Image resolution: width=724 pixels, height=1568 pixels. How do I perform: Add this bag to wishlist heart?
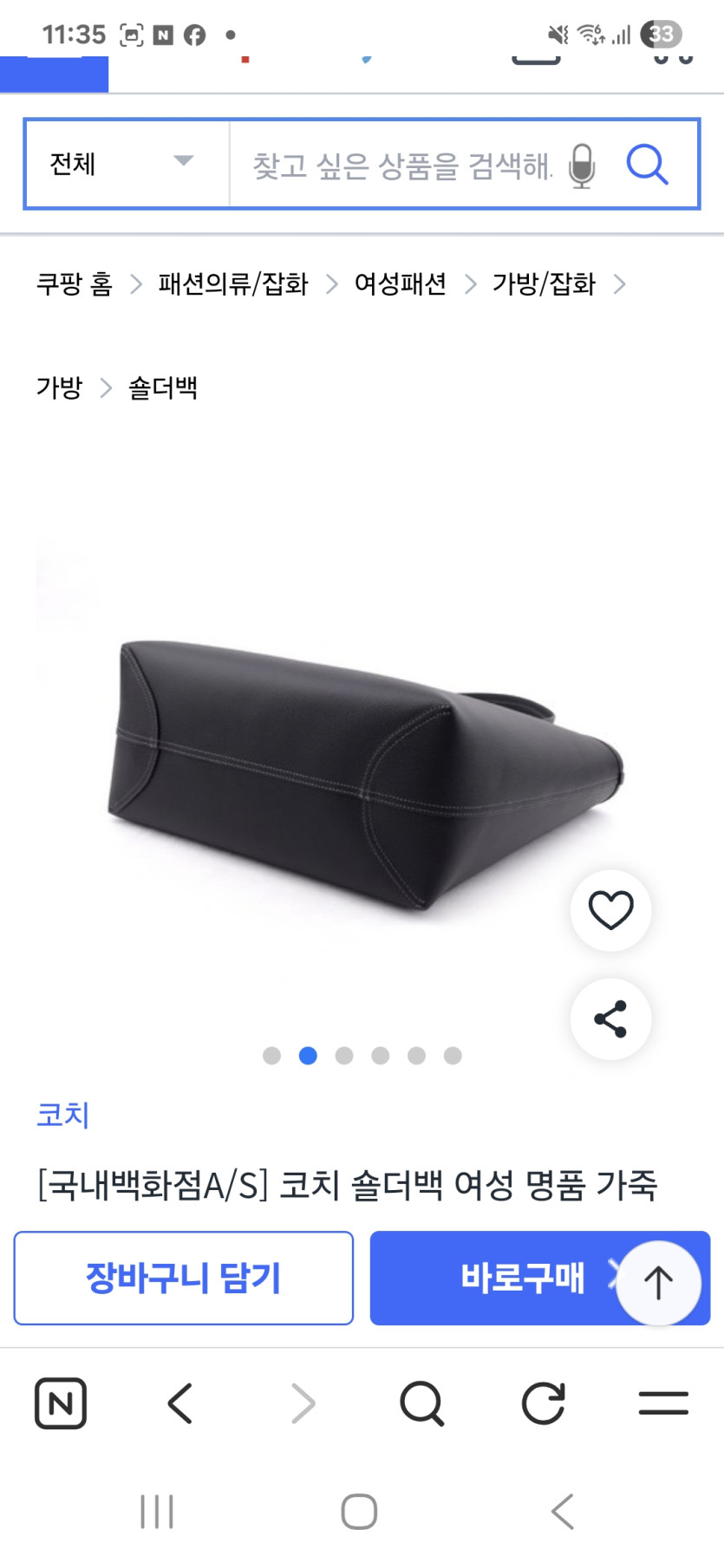click(610, 910)
